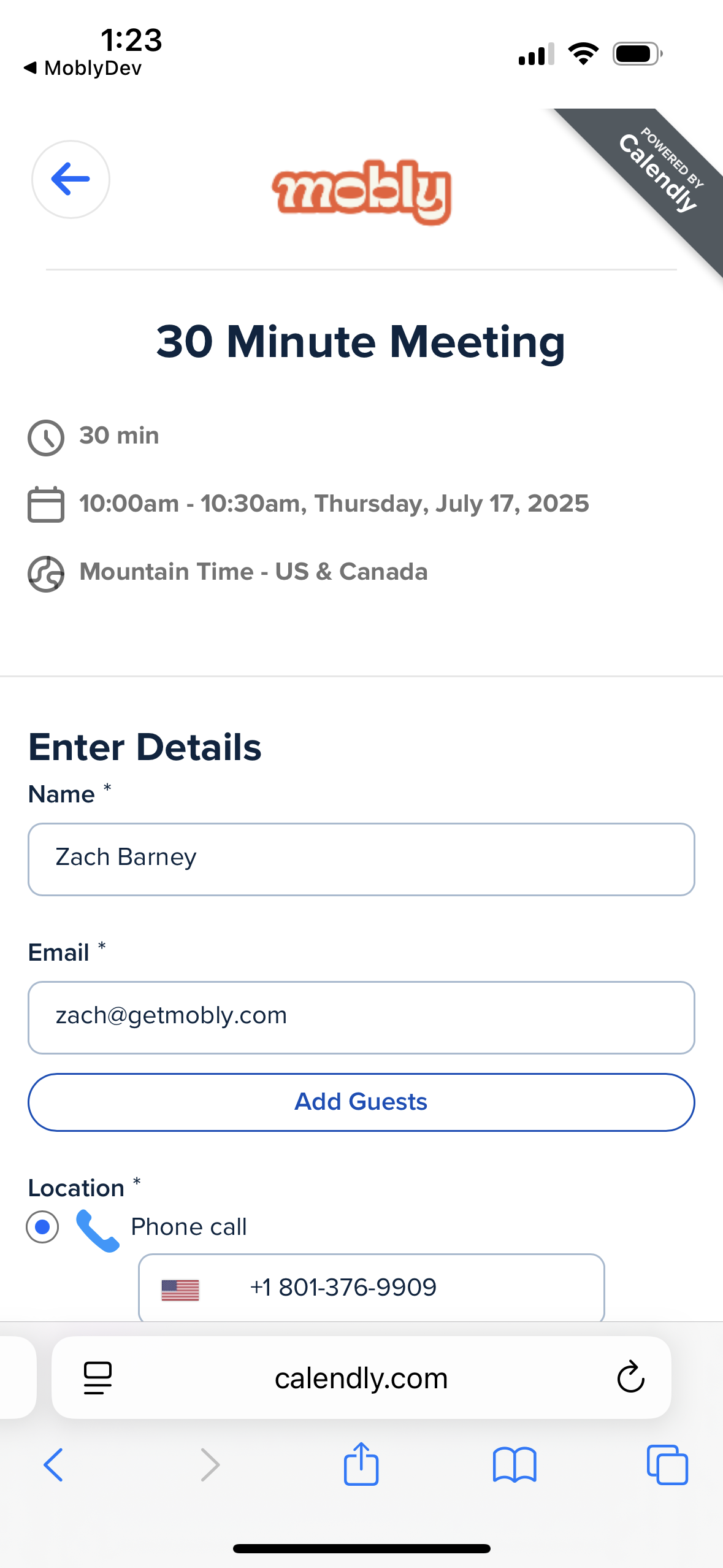Navigate back in Safari's toolbar
723x1568 pixels.
coord(53,1465)
